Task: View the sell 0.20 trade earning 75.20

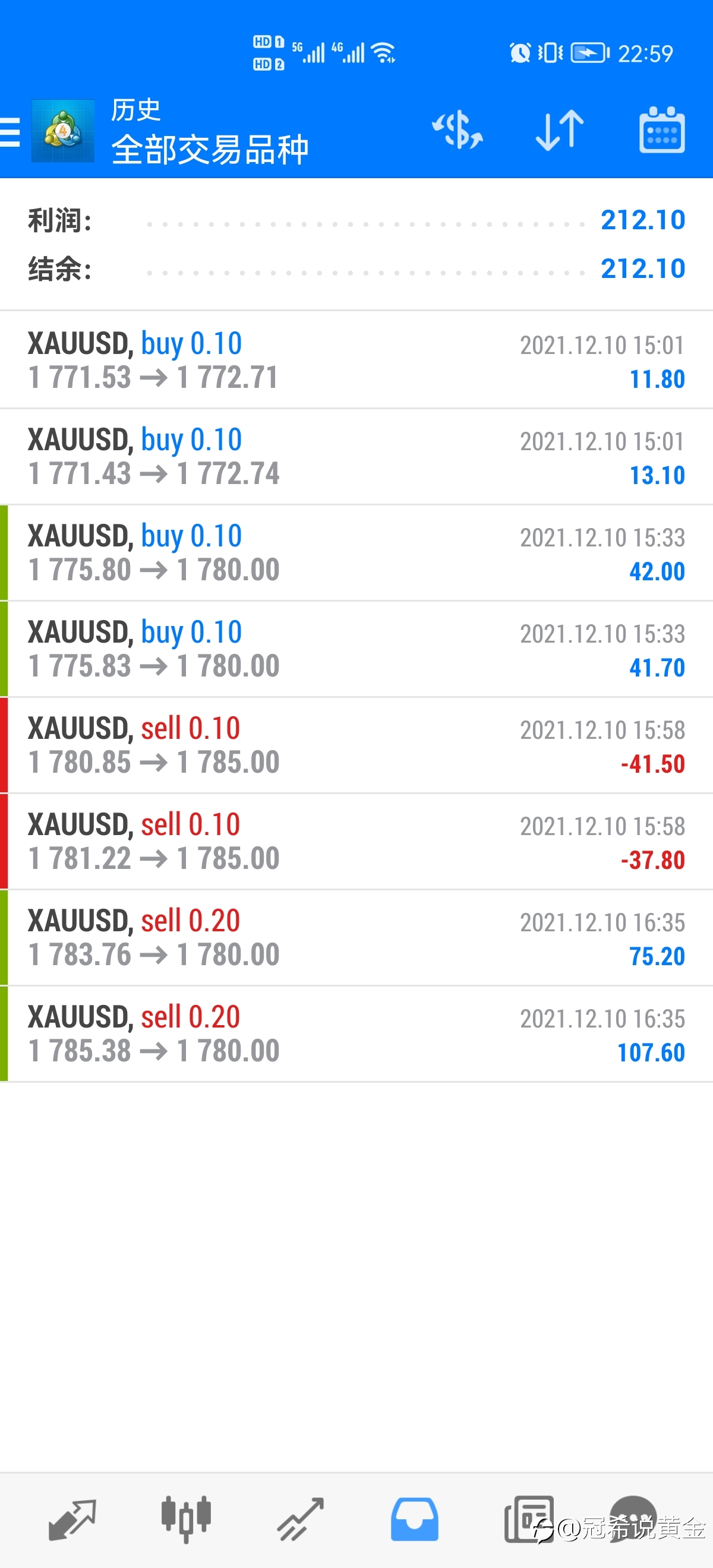Action: tap(356, 937)
